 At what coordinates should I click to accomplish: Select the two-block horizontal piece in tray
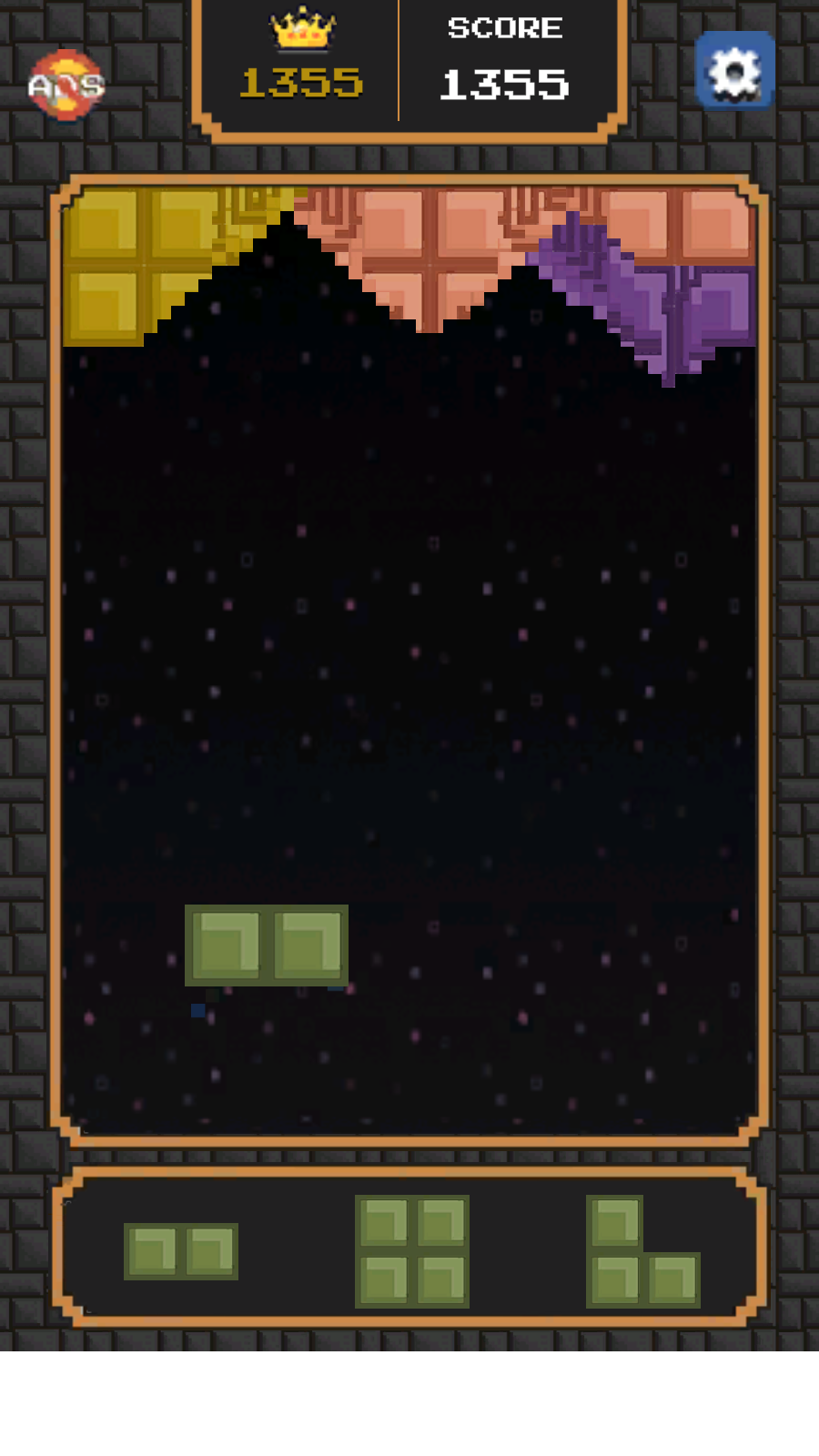click(181, 1251)
